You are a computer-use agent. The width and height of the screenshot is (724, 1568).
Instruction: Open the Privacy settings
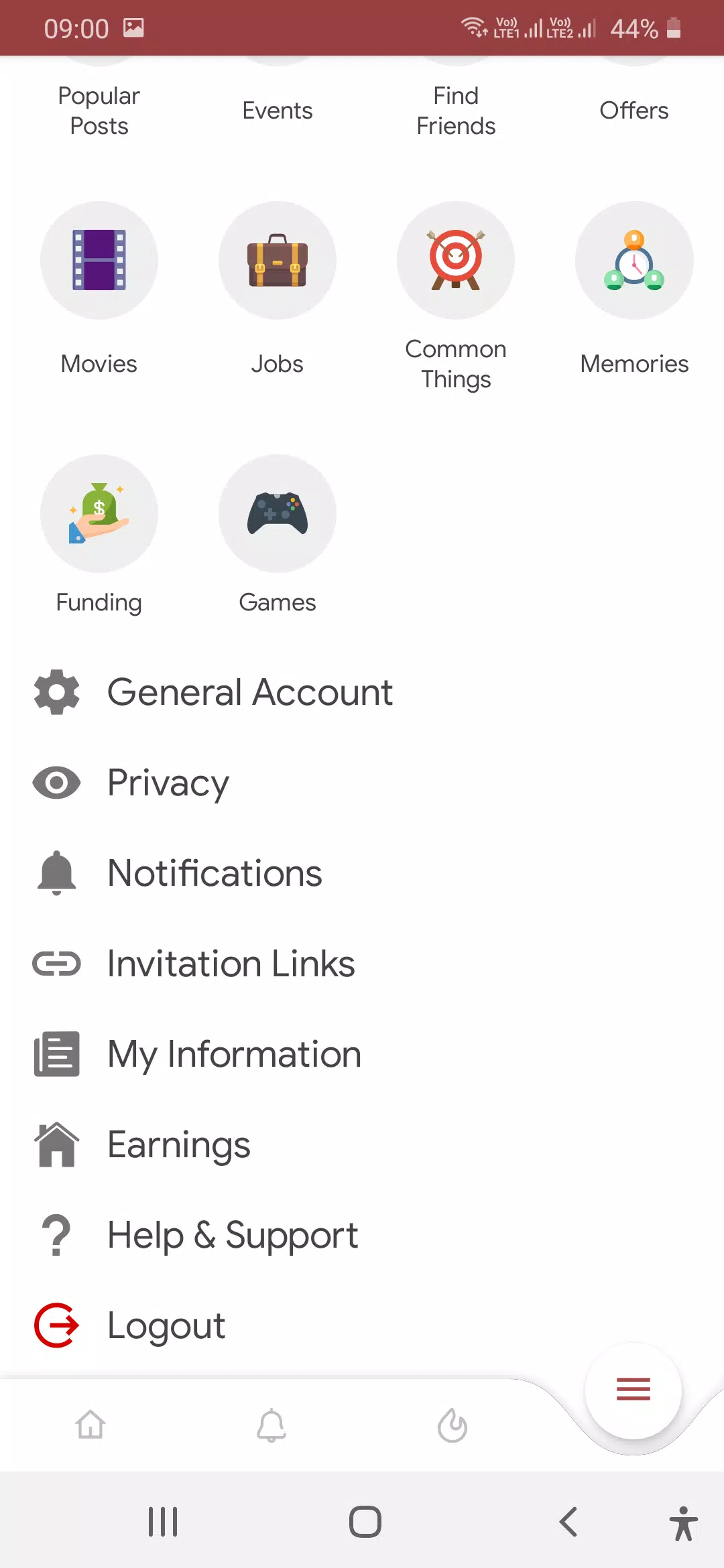click(362, 783)
